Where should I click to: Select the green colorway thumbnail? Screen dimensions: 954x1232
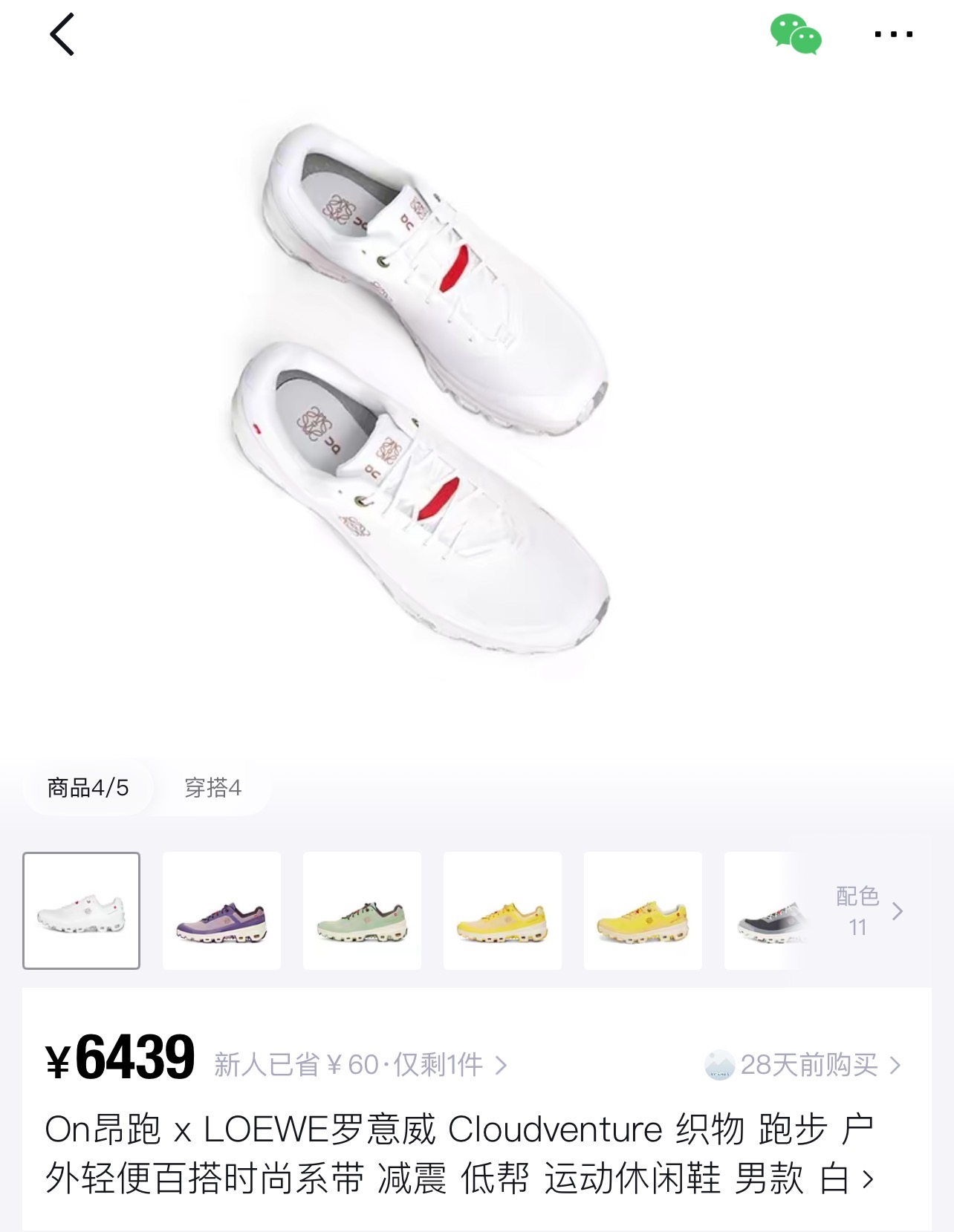click(x=362, y=910)
